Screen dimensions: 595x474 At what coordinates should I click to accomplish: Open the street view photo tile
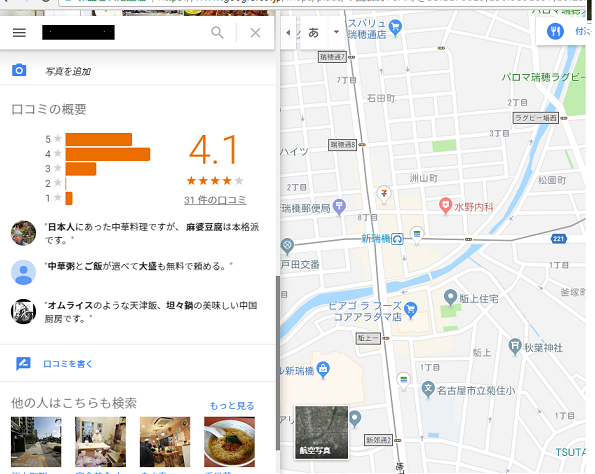tap(36, 442)
